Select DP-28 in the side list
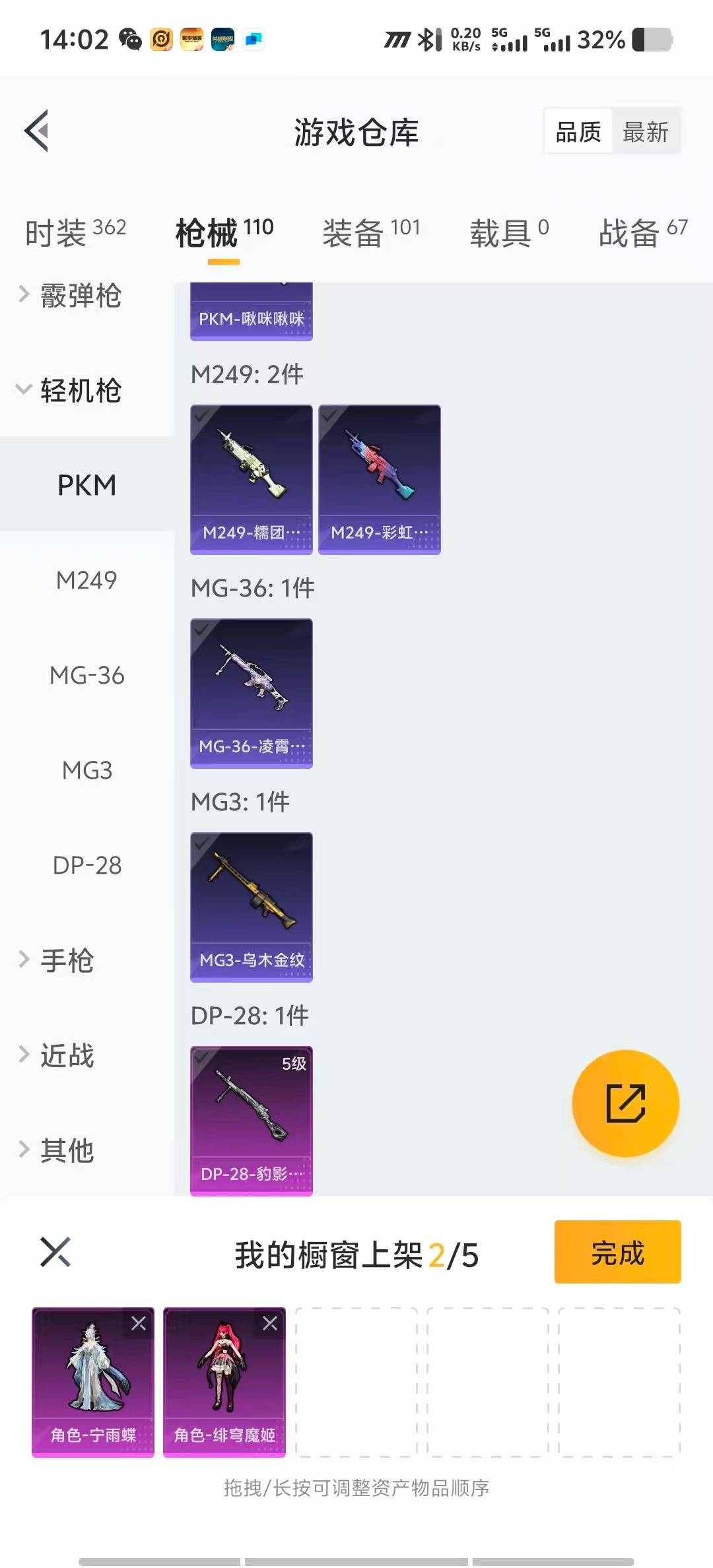The width and height of the screenshot is (713, 1568). point(86,865)
